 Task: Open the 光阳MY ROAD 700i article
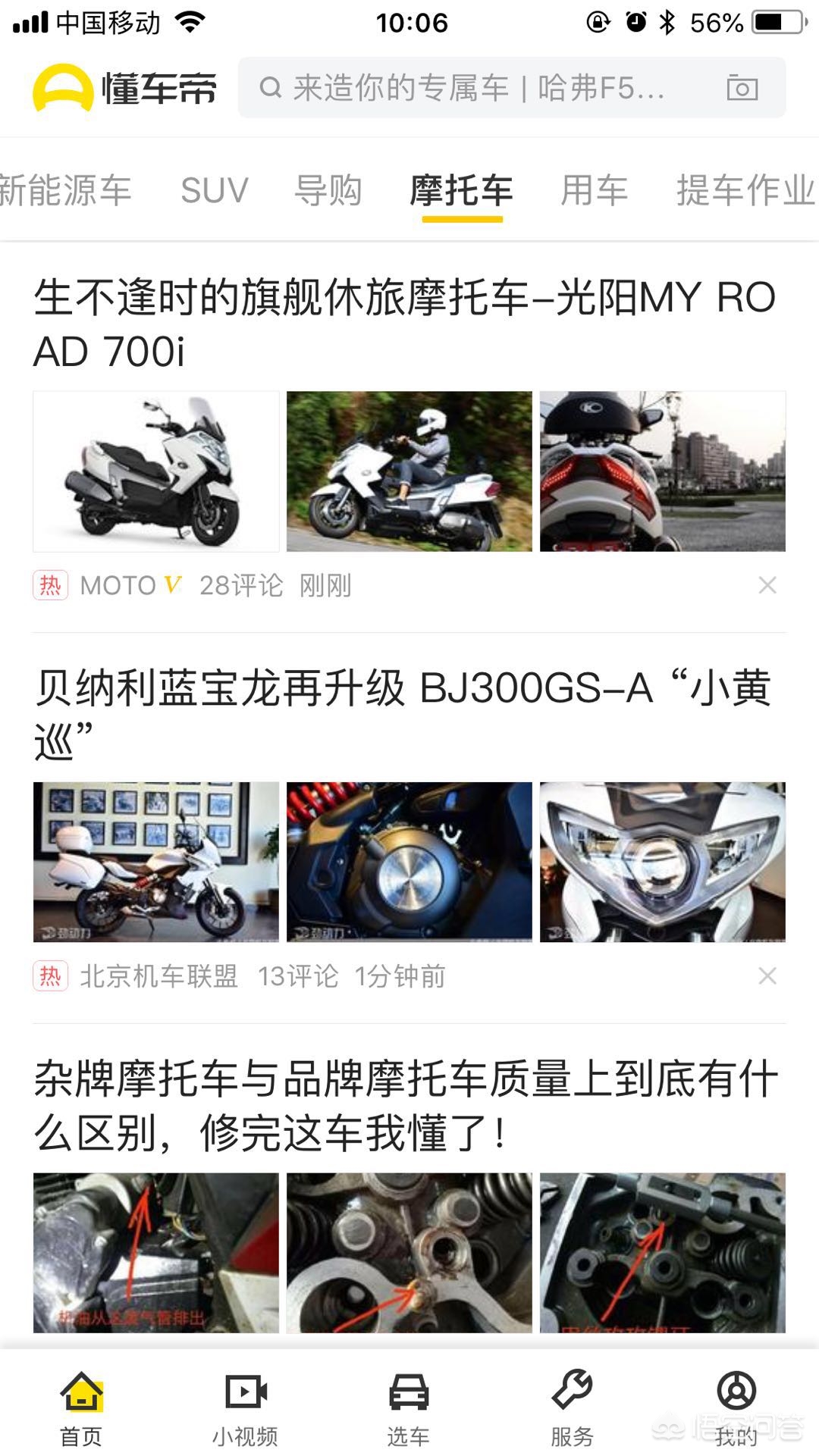click(x=404, y=324)
